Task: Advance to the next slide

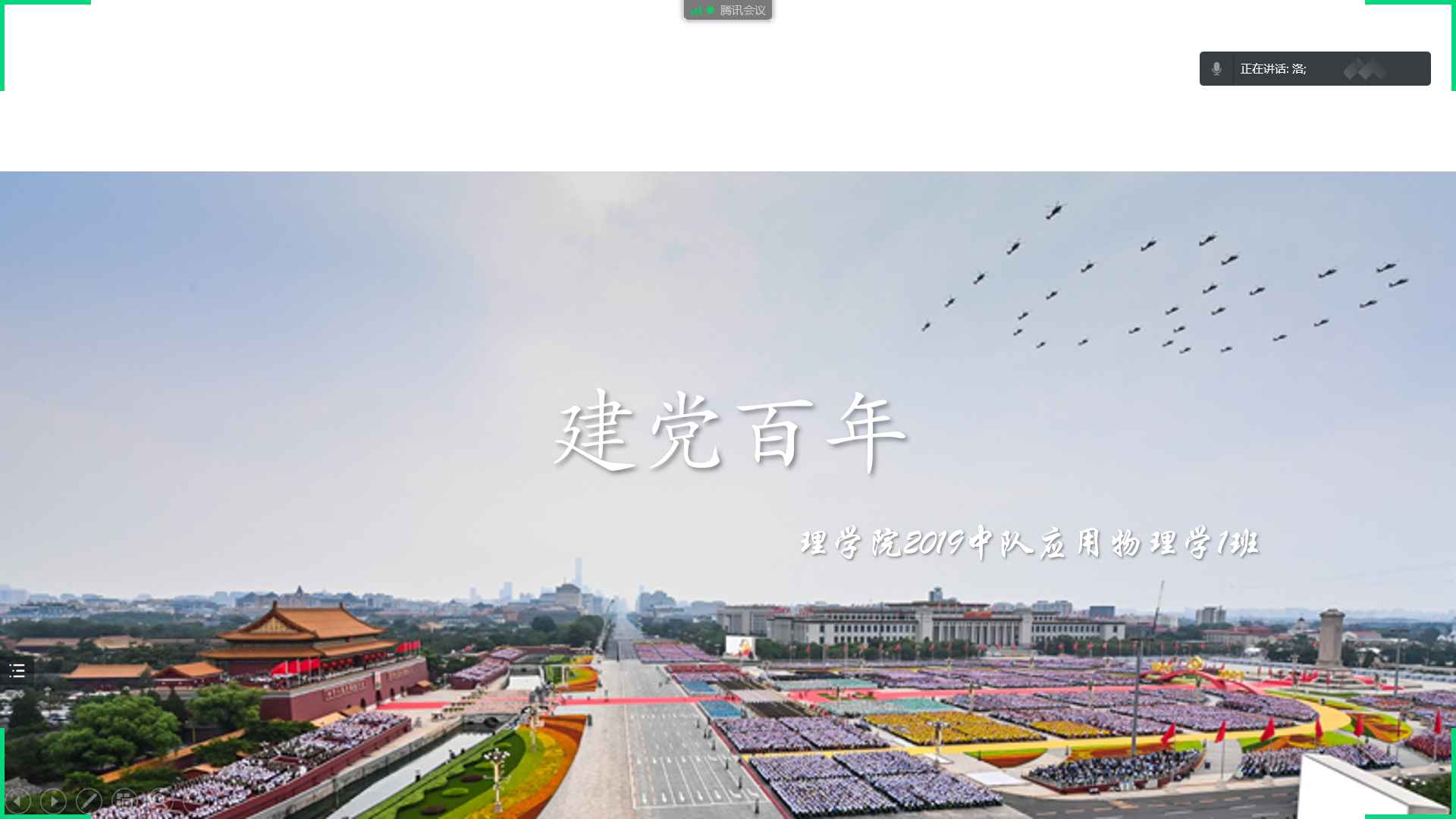Action: 53,801
